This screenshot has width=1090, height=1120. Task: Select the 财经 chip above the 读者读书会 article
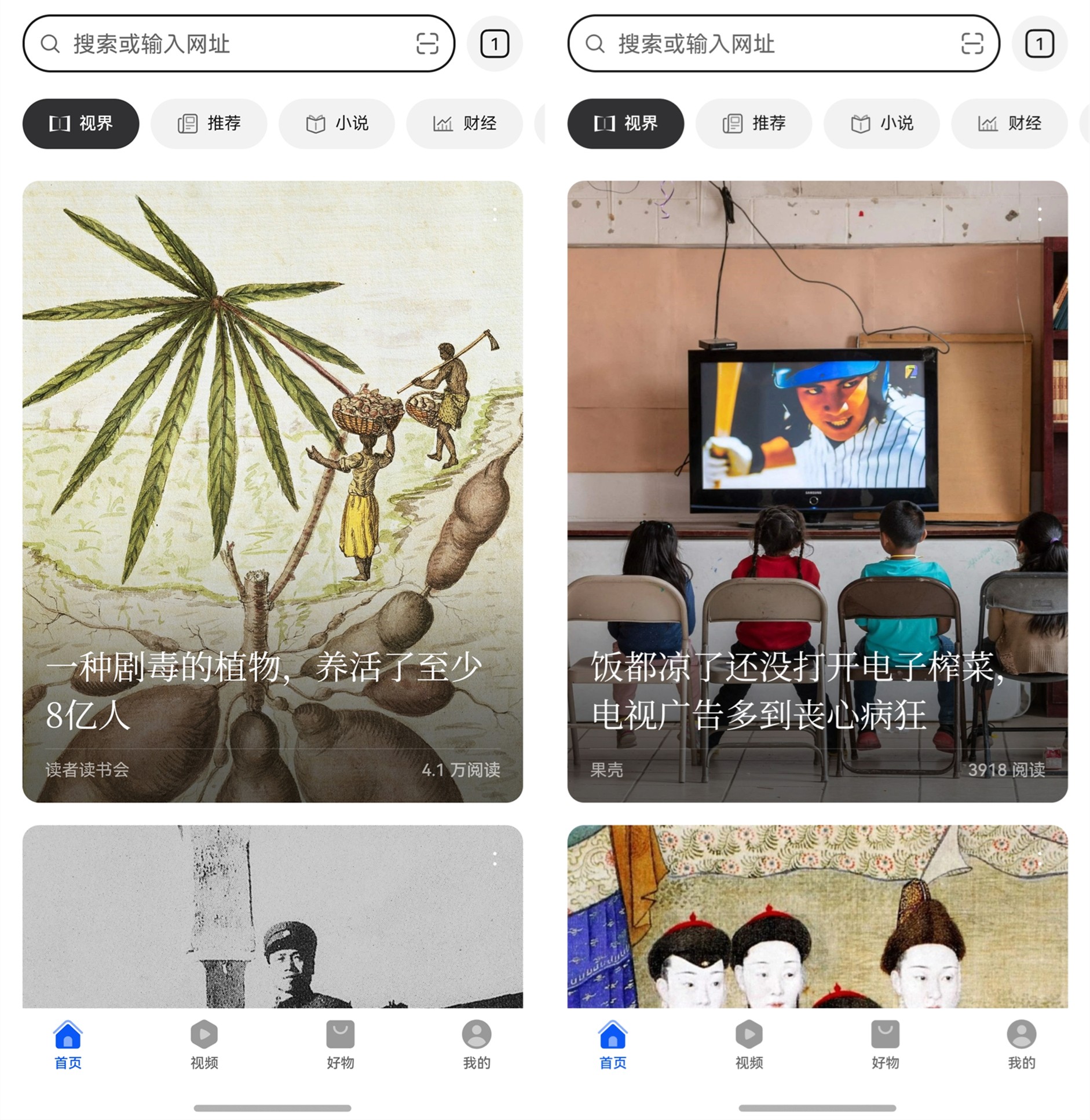[x=464, y=123]
